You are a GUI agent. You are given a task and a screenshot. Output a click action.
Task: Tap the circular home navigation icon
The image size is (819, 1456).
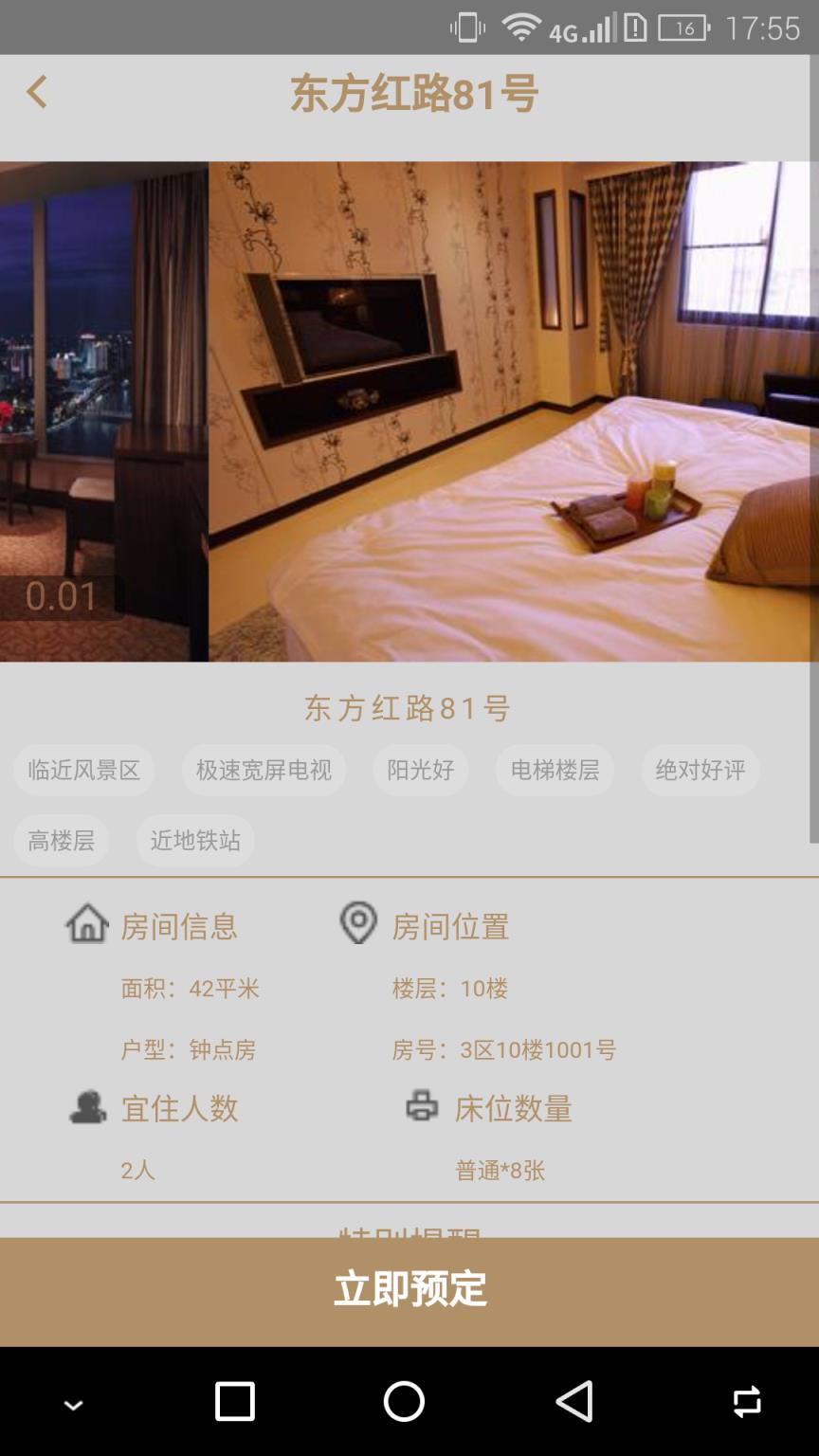click(404, 1403)
